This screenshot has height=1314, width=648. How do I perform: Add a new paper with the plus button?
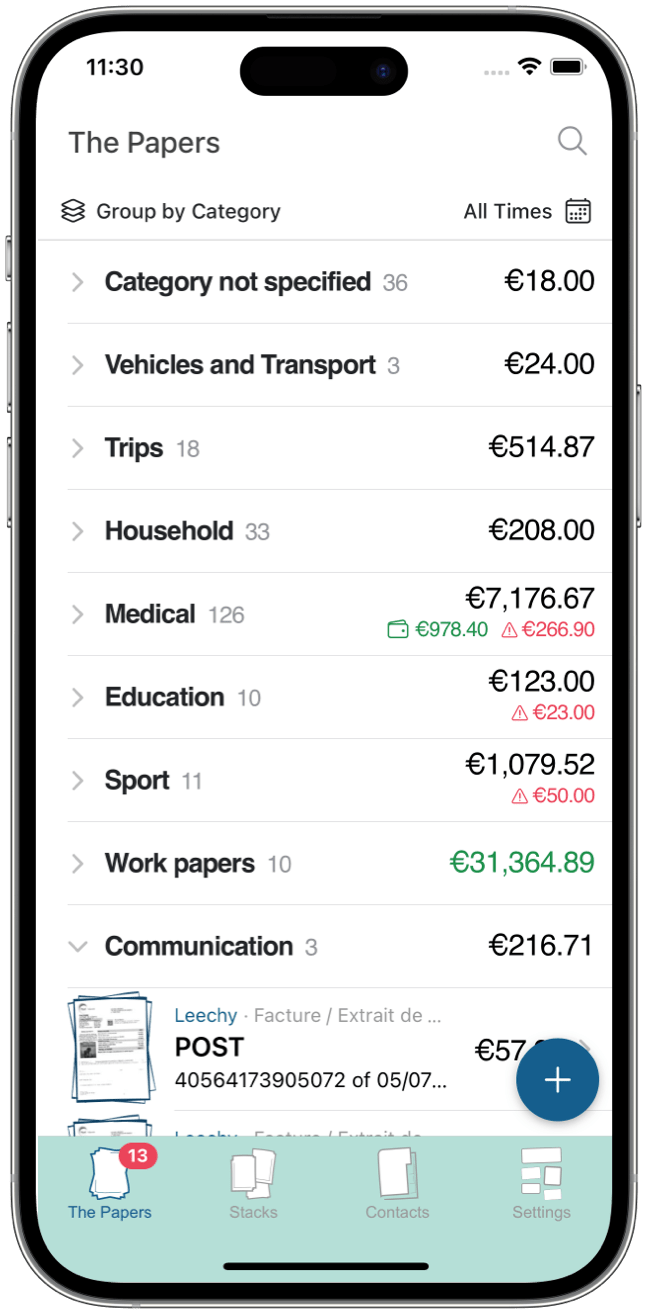(557, 1080)
